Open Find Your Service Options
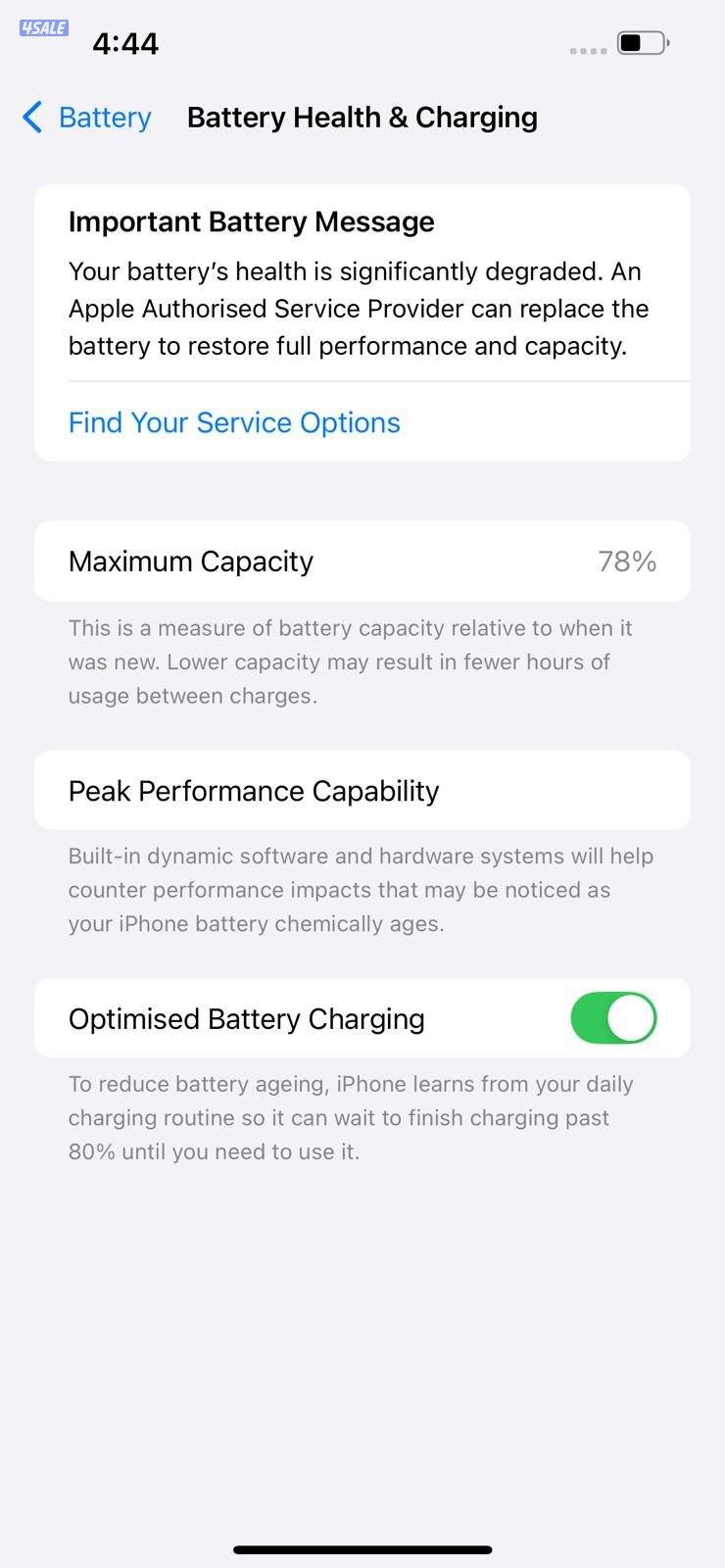 [234, 422]
